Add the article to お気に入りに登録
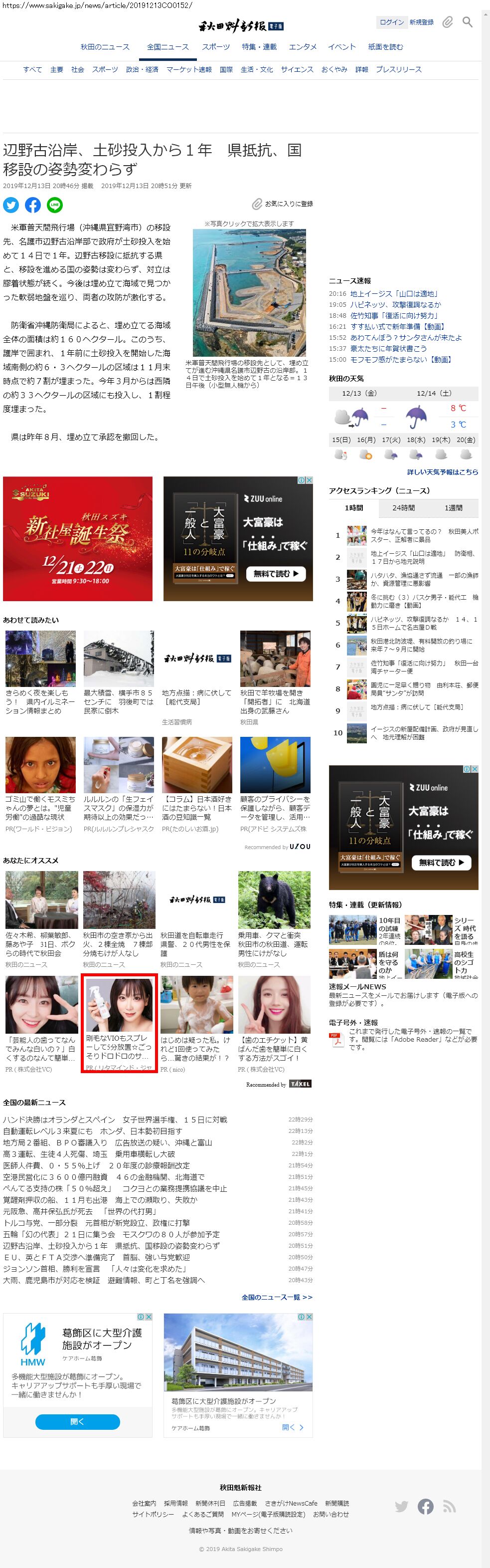The image size is (490, 1568). coord(283,204)
